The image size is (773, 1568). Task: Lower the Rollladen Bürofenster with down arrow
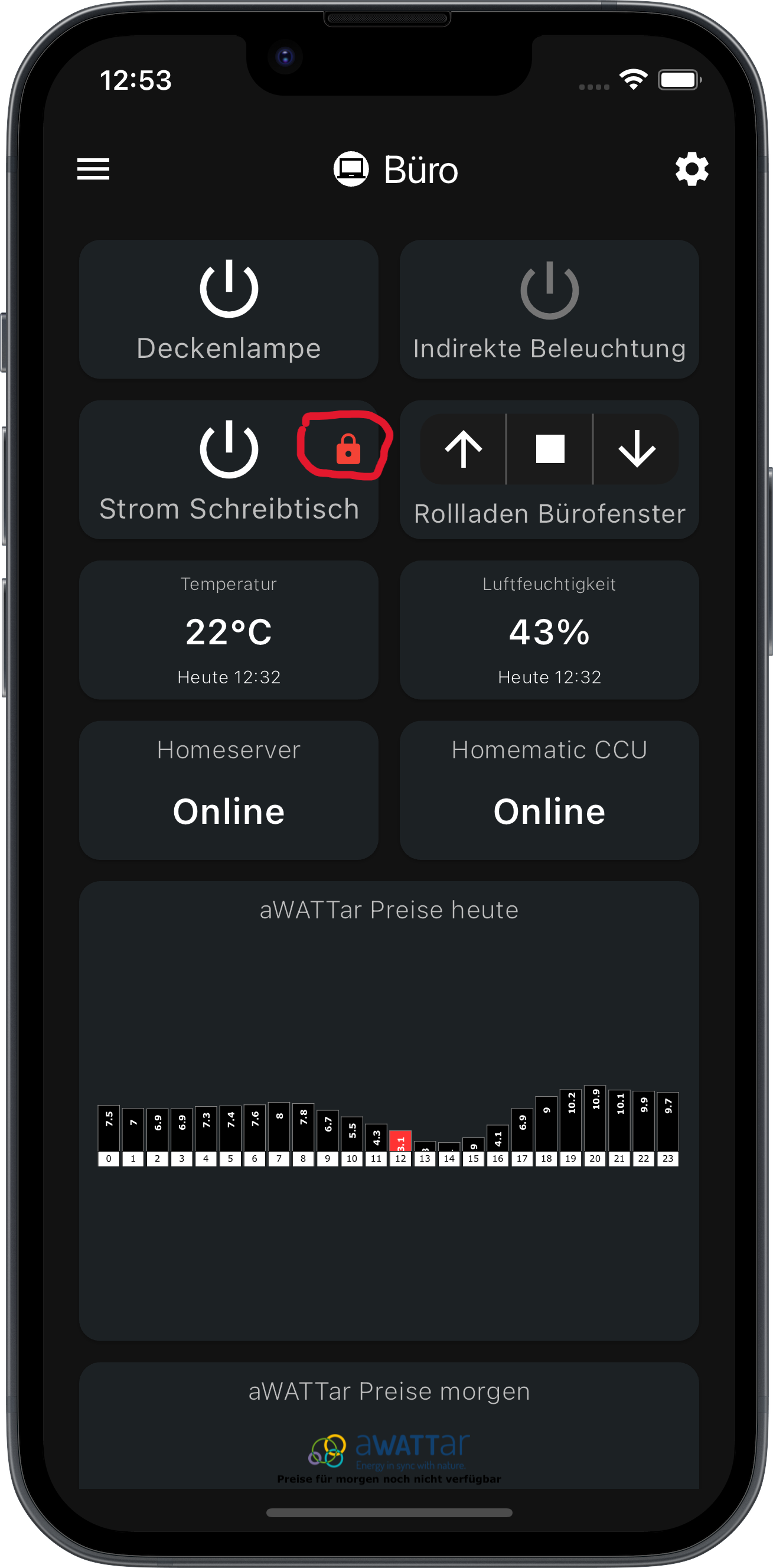637,449
